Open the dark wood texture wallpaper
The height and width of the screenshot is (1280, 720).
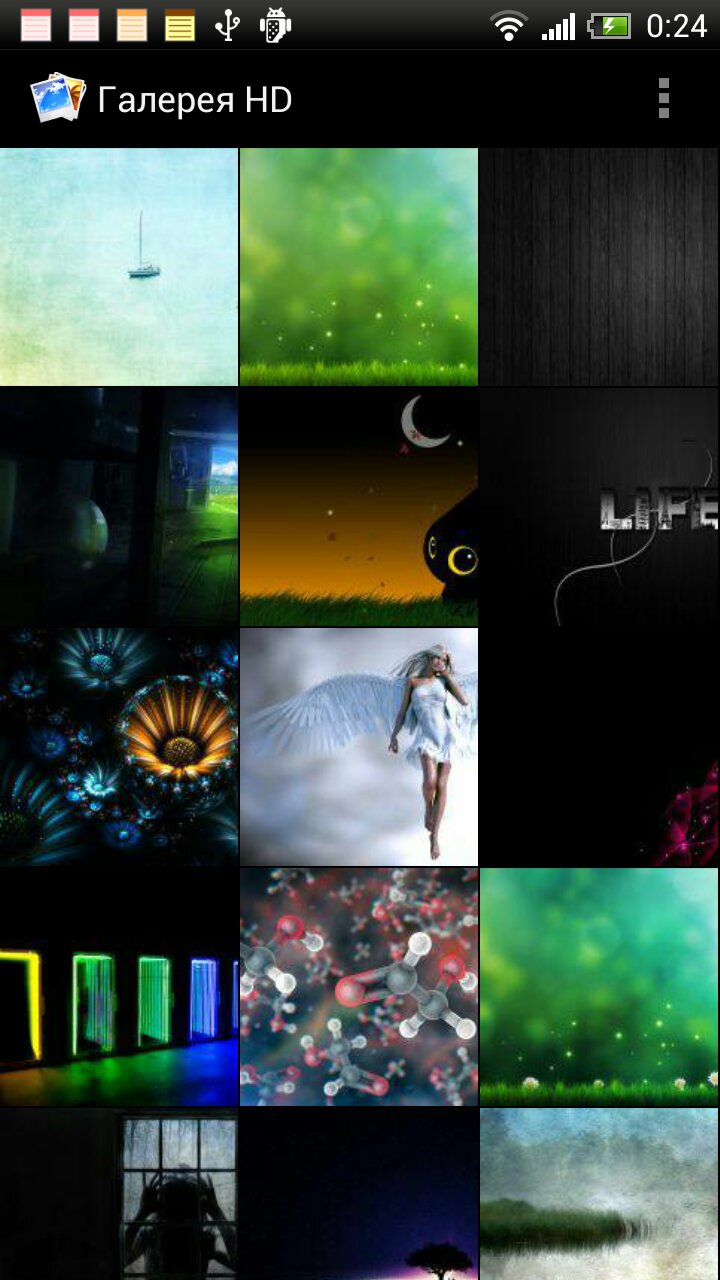coord(599,267)
